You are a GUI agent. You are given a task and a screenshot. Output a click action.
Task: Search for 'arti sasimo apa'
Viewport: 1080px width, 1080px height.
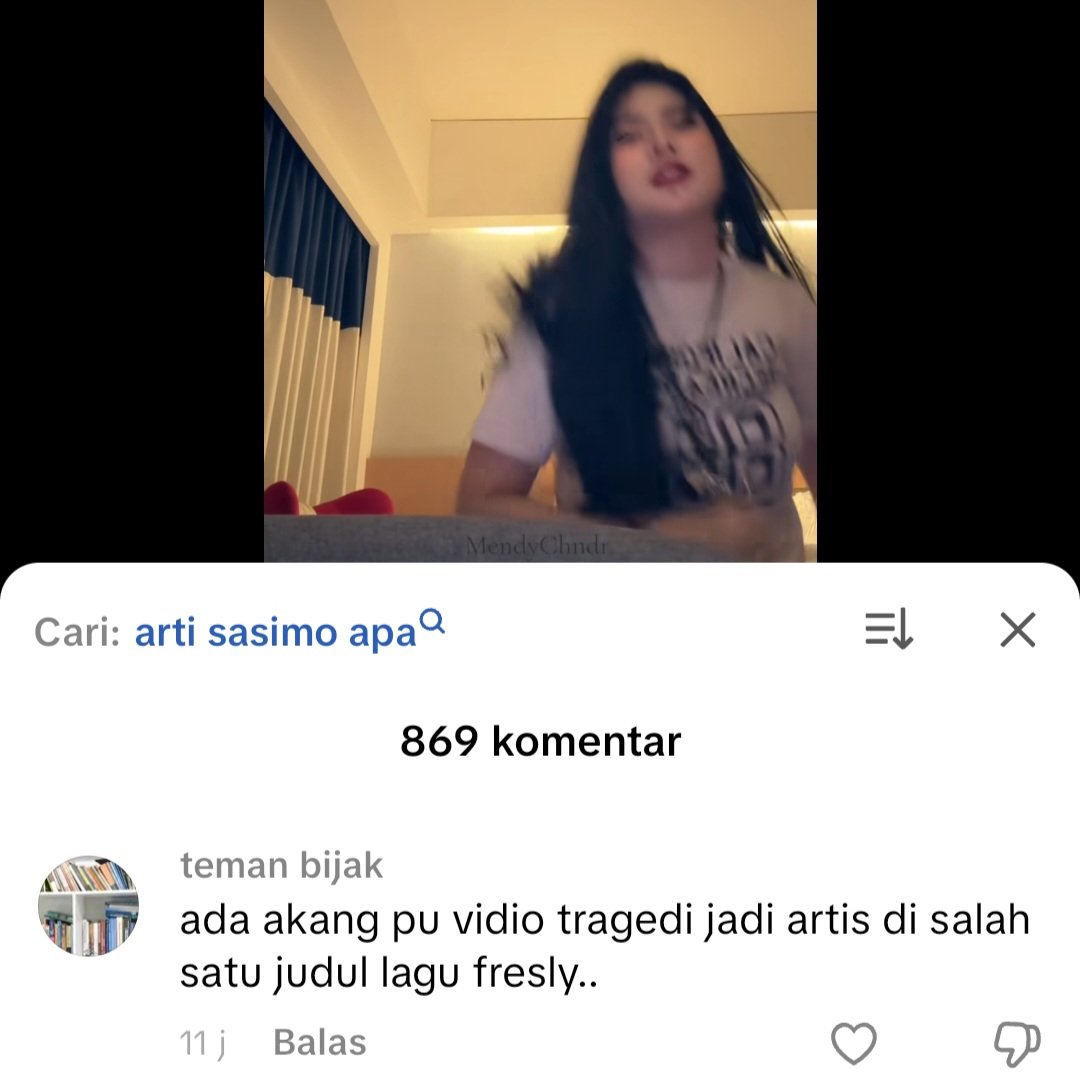click(x=277, y=633)
